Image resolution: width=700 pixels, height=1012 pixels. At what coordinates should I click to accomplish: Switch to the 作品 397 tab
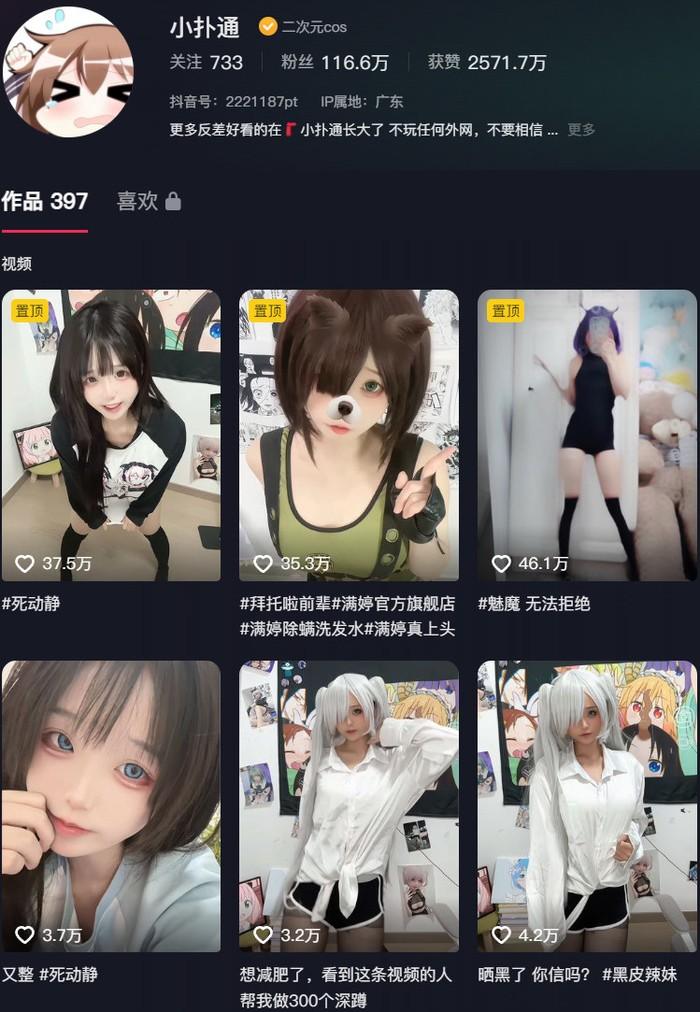[45, 201]
